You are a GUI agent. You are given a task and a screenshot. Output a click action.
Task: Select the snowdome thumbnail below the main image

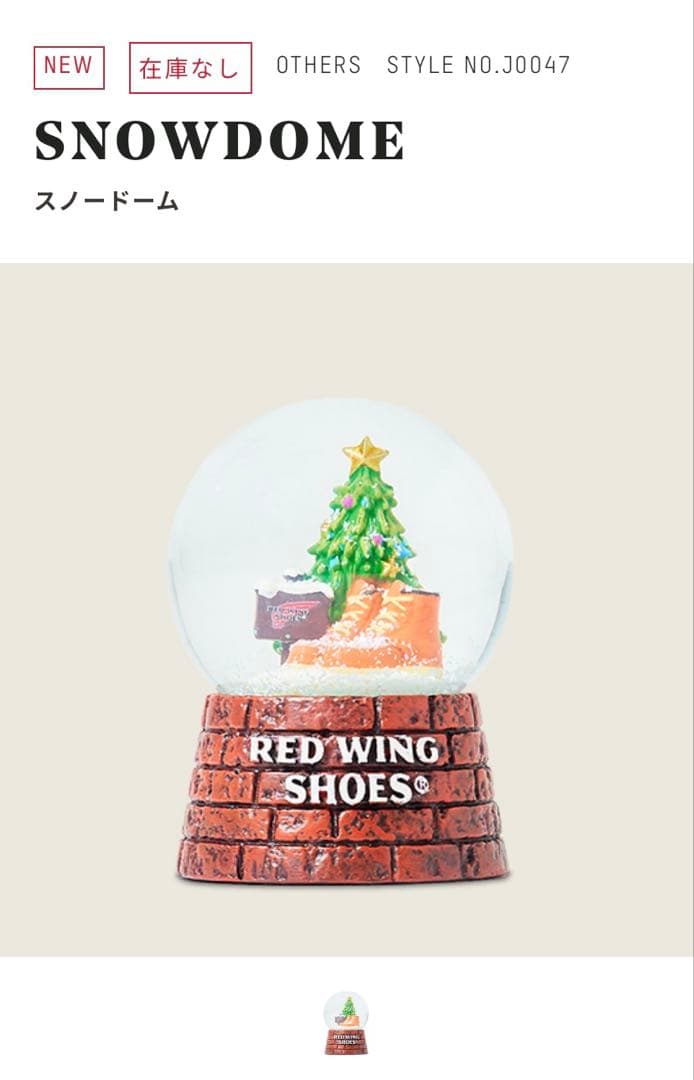[346, 1023]
